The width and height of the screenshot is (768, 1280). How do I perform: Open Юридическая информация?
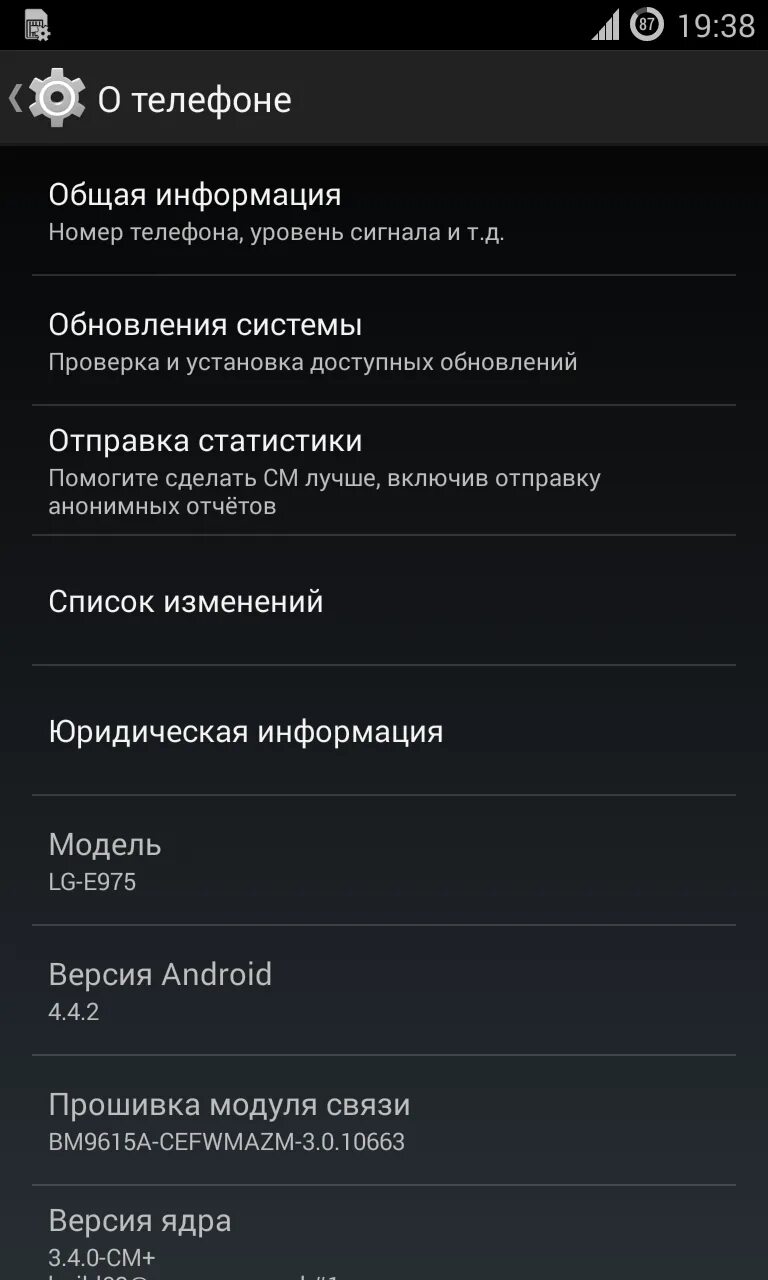tap(384, 731)
